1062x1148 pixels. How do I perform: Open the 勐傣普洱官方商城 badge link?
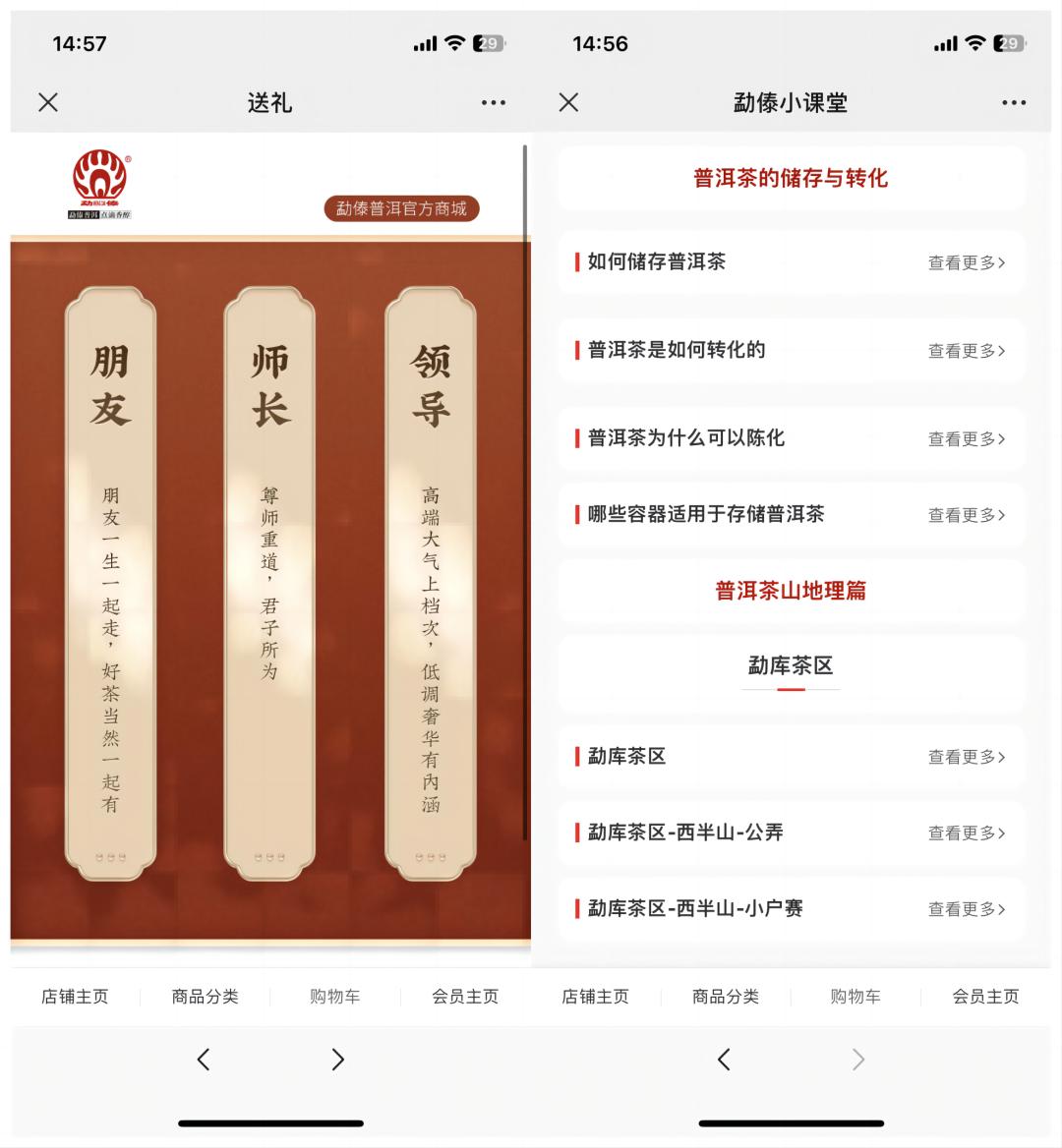tap(399, 209)
